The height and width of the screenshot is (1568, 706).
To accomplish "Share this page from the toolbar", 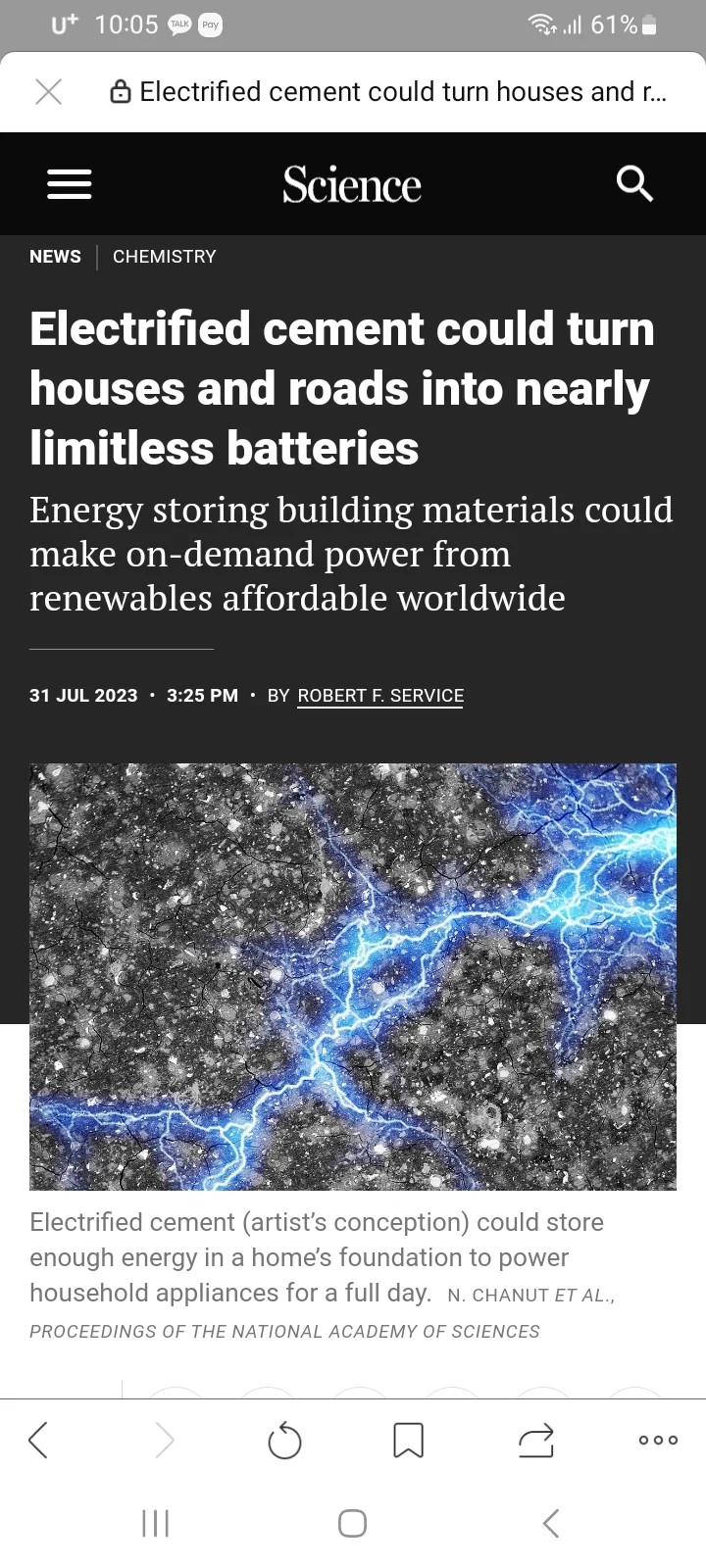I will 535,1441.
